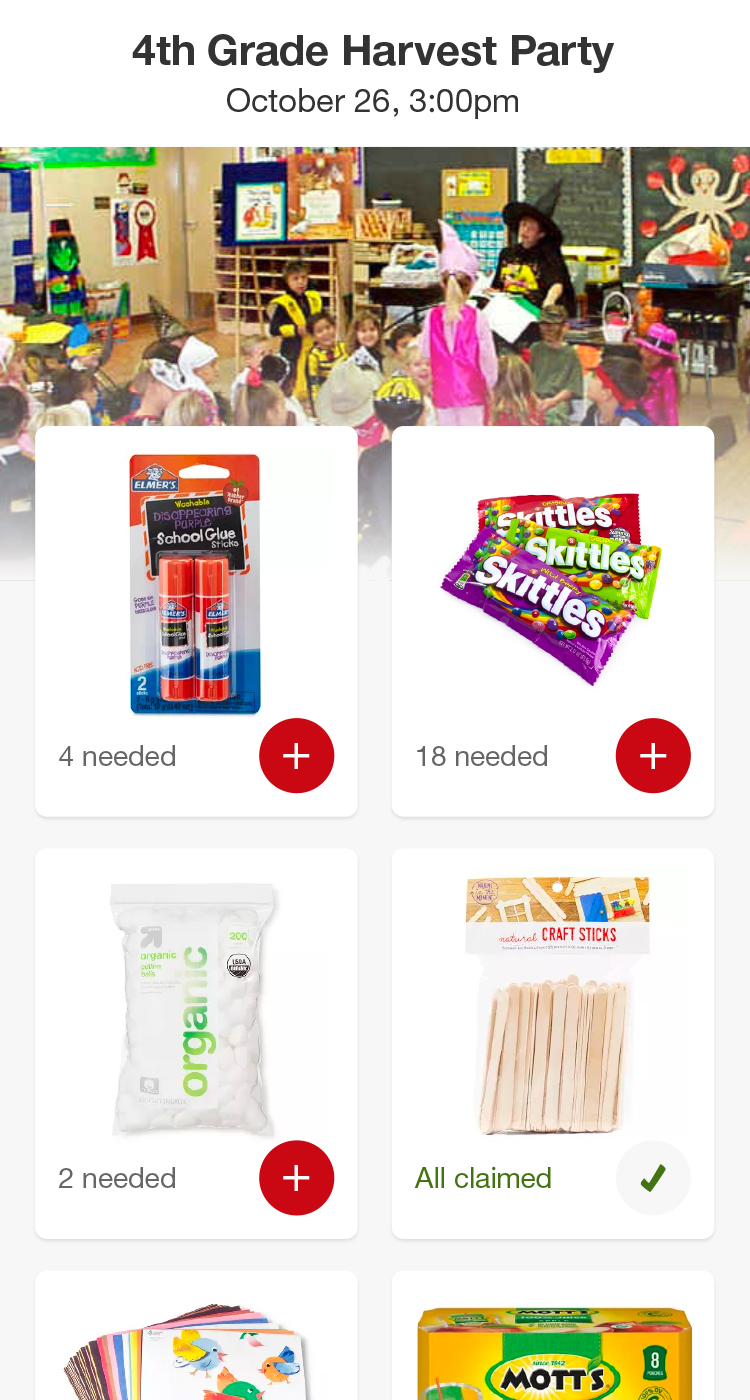View the organic cotton balls item
The height and width of the screenshot is (1400, 750).
tap(196, 1043)
